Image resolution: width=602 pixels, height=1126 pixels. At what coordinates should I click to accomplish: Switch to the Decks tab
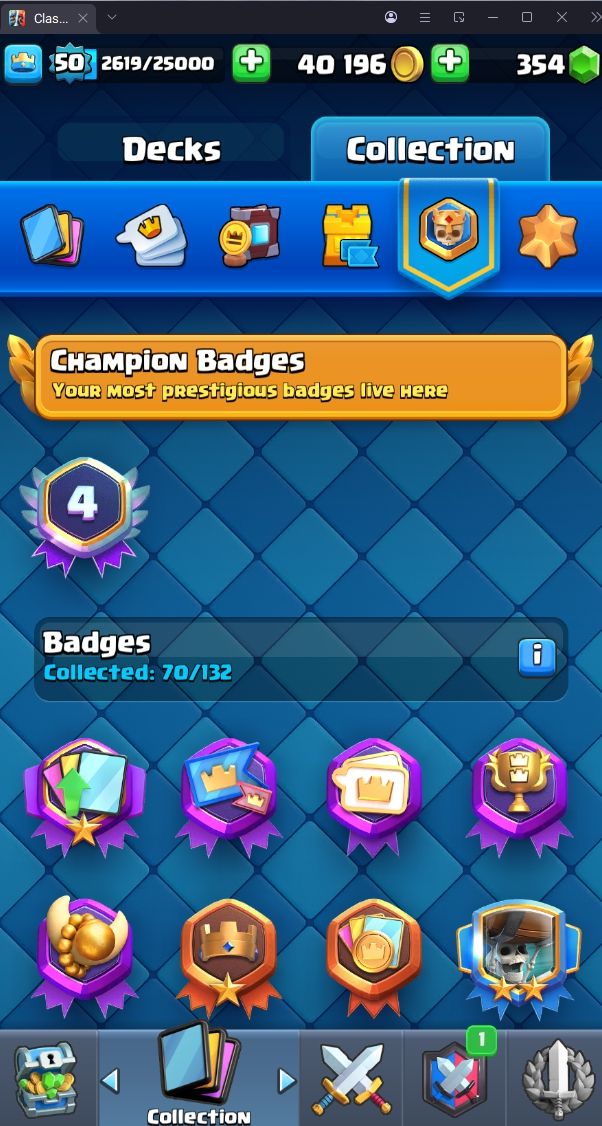click(x=171, y=149)
